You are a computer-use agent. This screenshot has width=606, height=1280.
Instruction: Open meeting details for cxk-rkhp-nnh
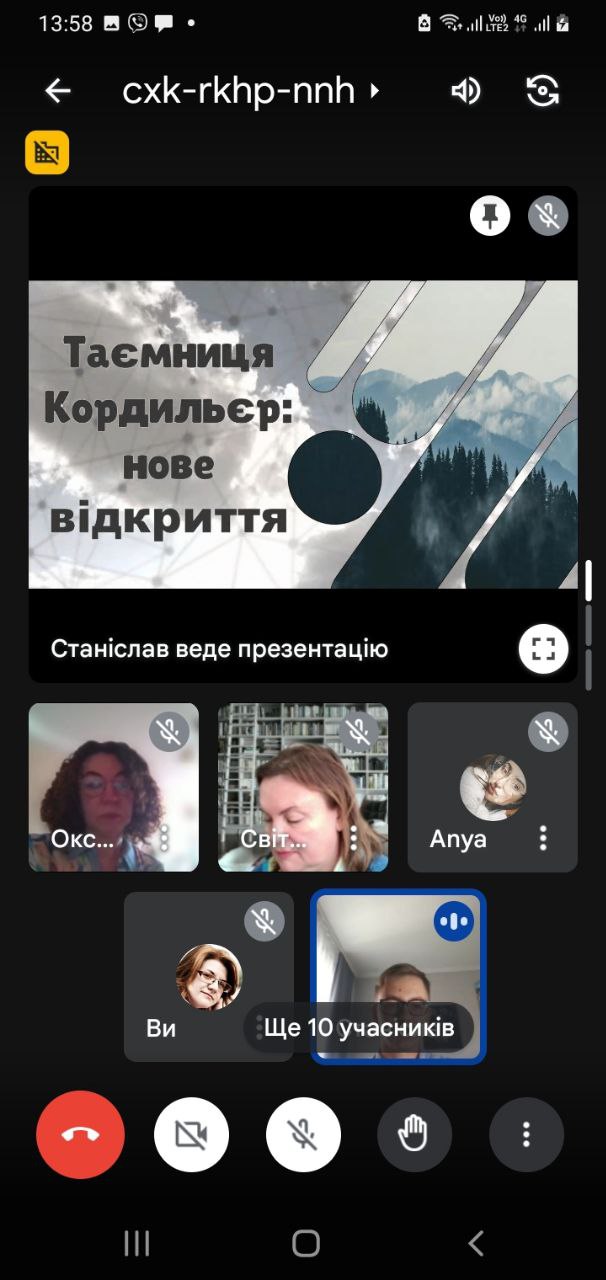tap(250, 91)
